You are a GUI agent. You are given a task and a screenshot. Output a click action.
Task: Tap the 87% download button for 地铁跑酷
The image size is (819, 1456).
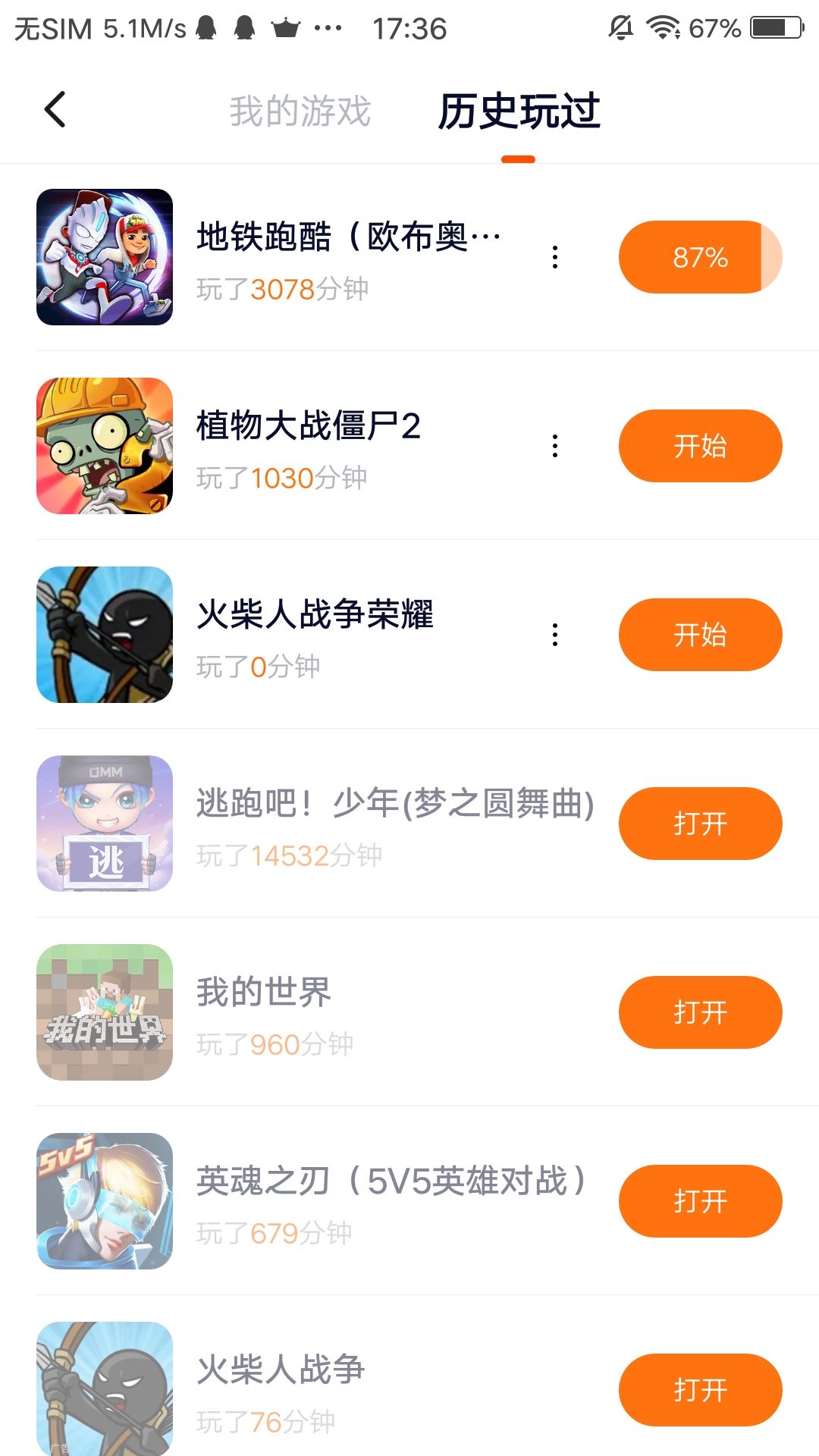click(700, 257)
